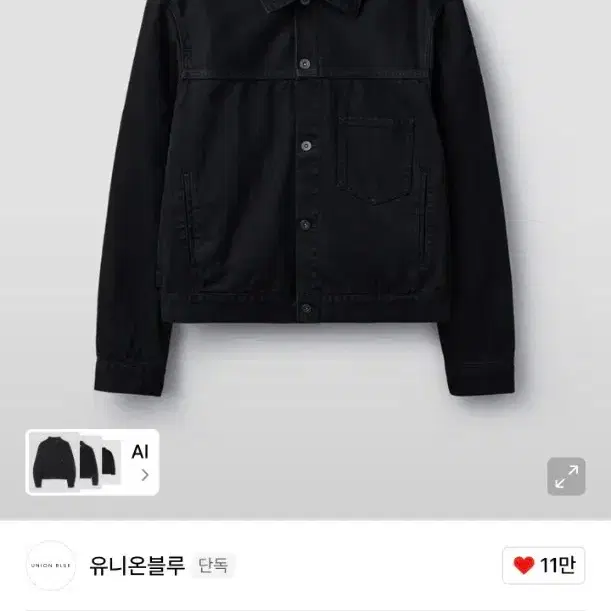611x611 pixels.
Task: Like the brand with the 11만 heart
Action: pyautogui.click(x=544, y=566)
